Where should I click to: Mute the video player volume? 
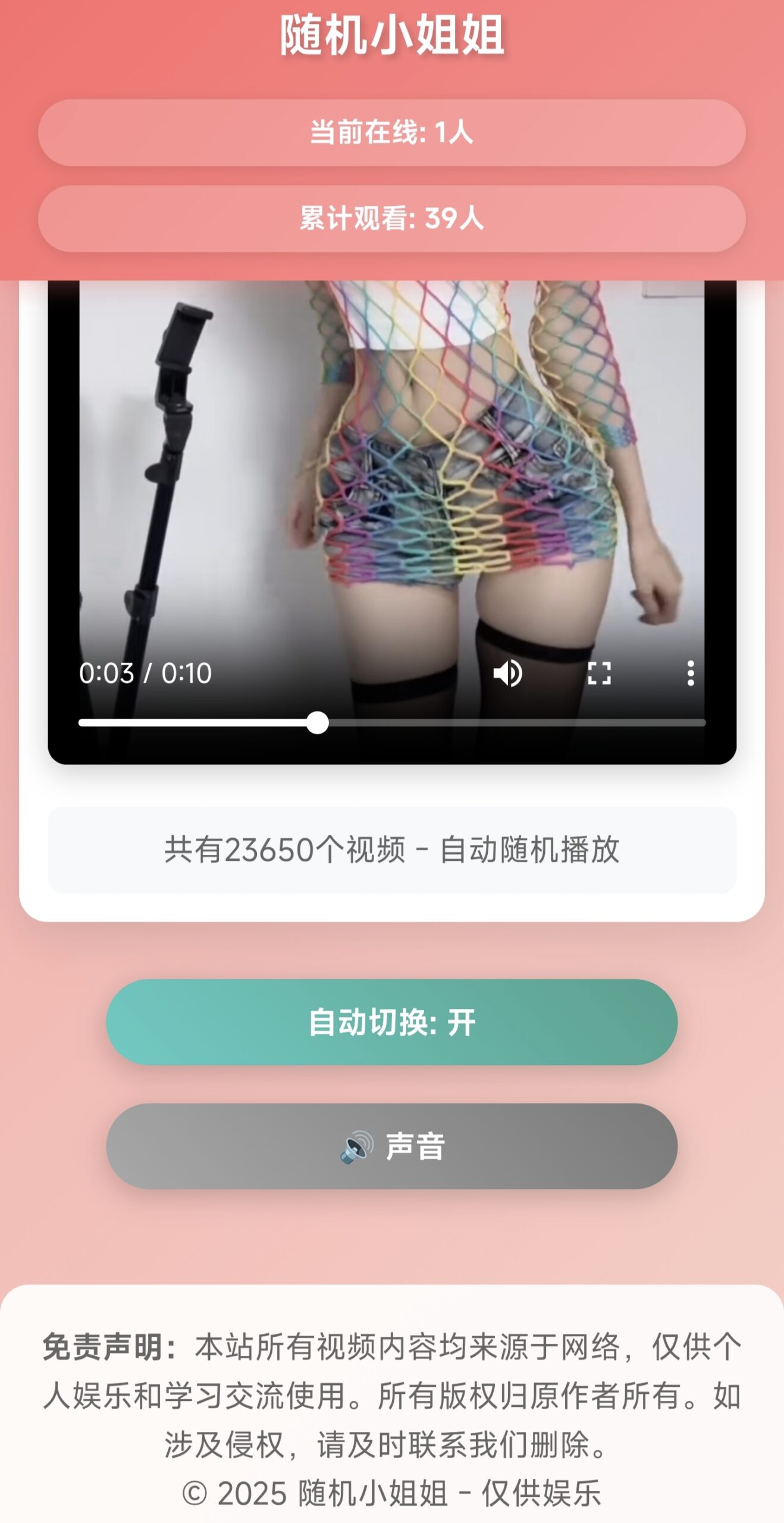[x=507, y=673]
